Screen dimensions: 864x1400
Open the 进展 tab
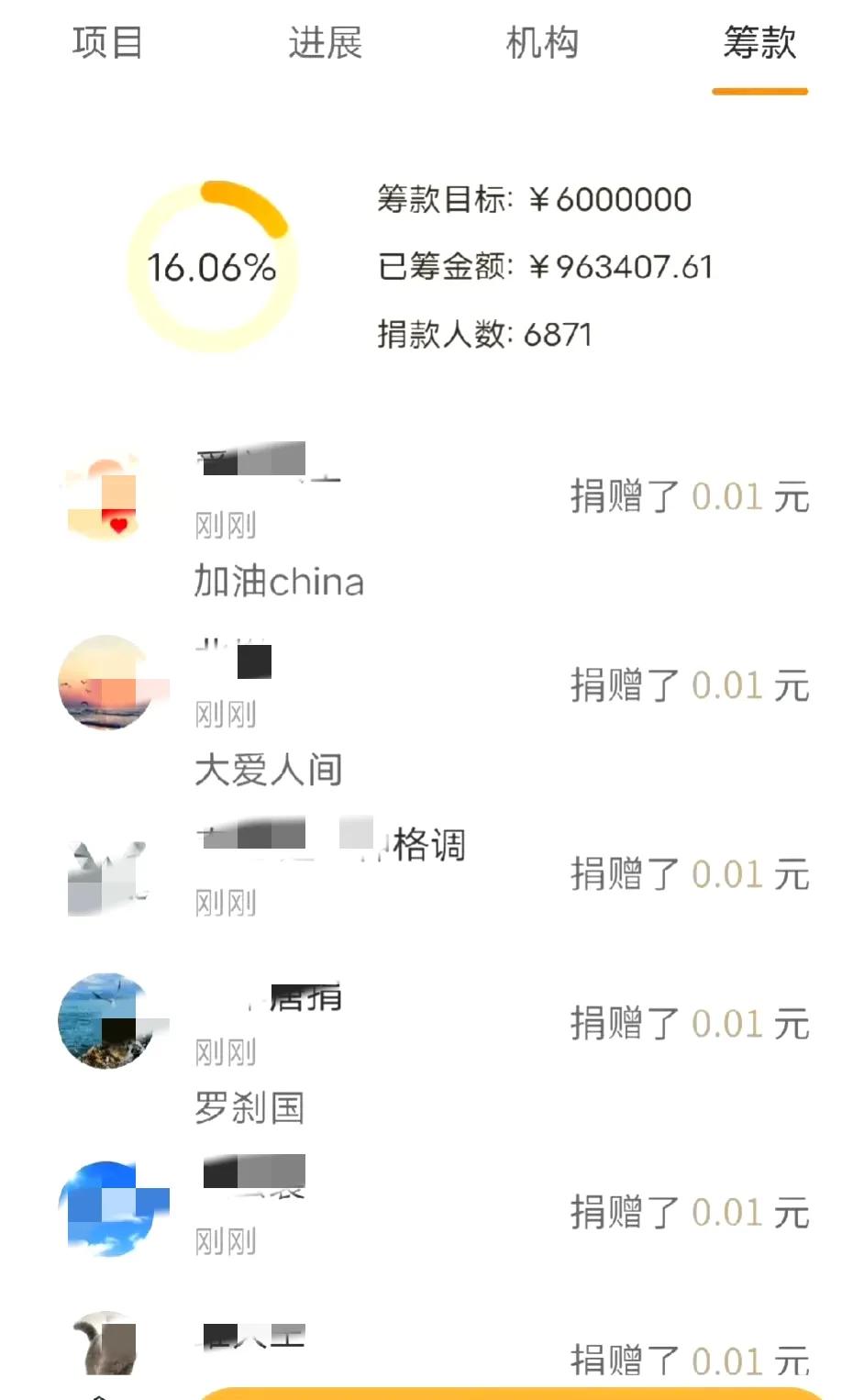pos(326,43)
